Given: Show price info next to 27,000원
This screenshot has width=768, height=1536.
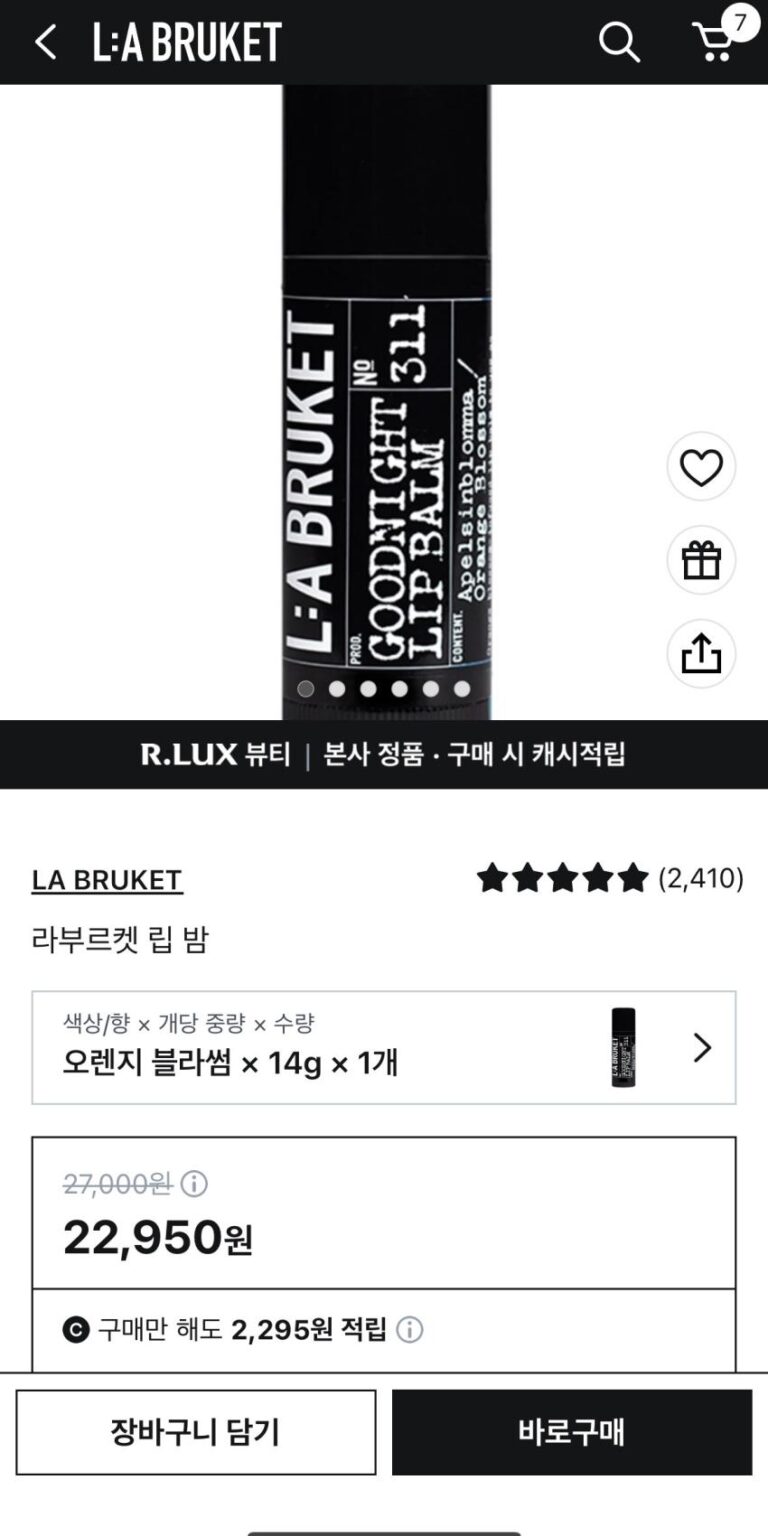Looking at the screenshot, I should (194, 1184).
